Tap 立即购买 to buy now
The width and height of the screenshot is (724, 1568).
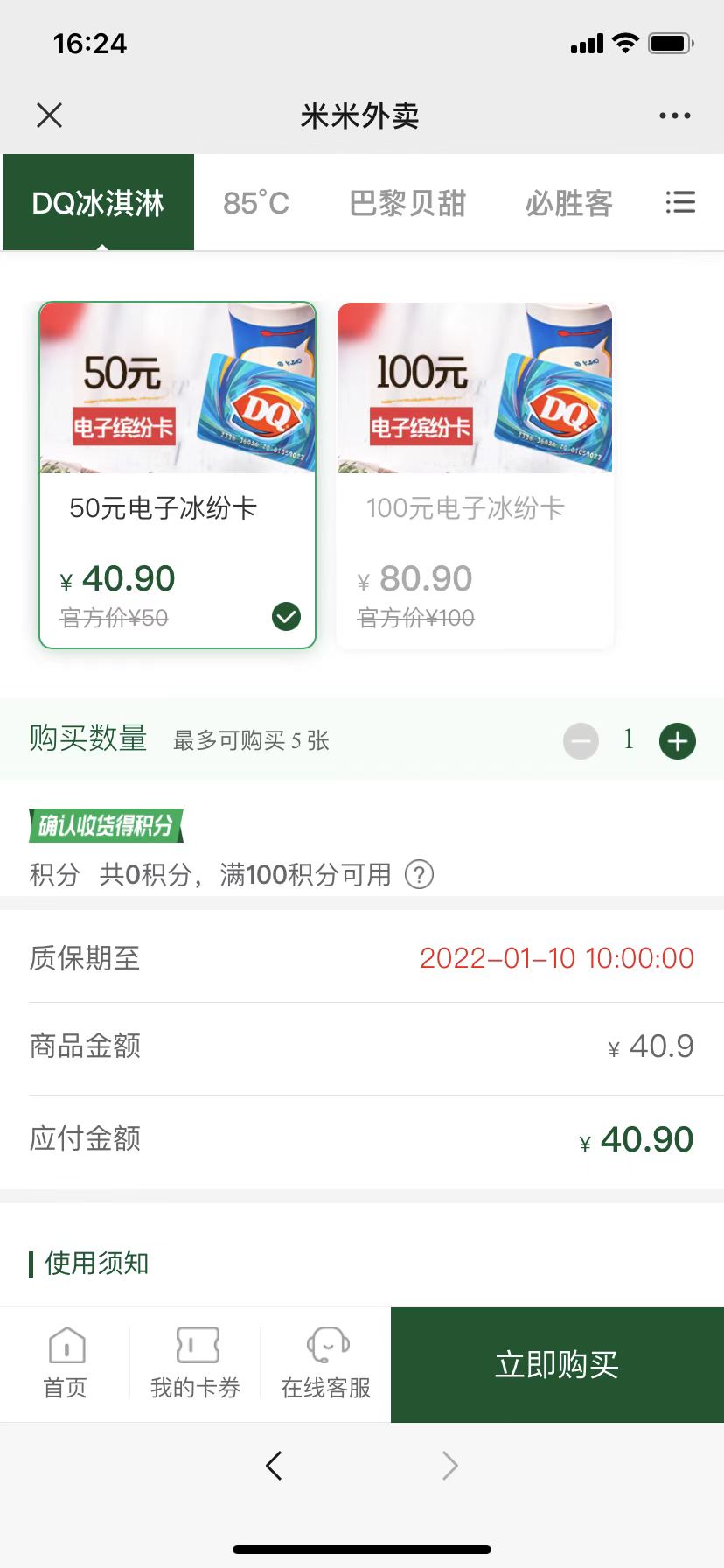click(557, 1364)
